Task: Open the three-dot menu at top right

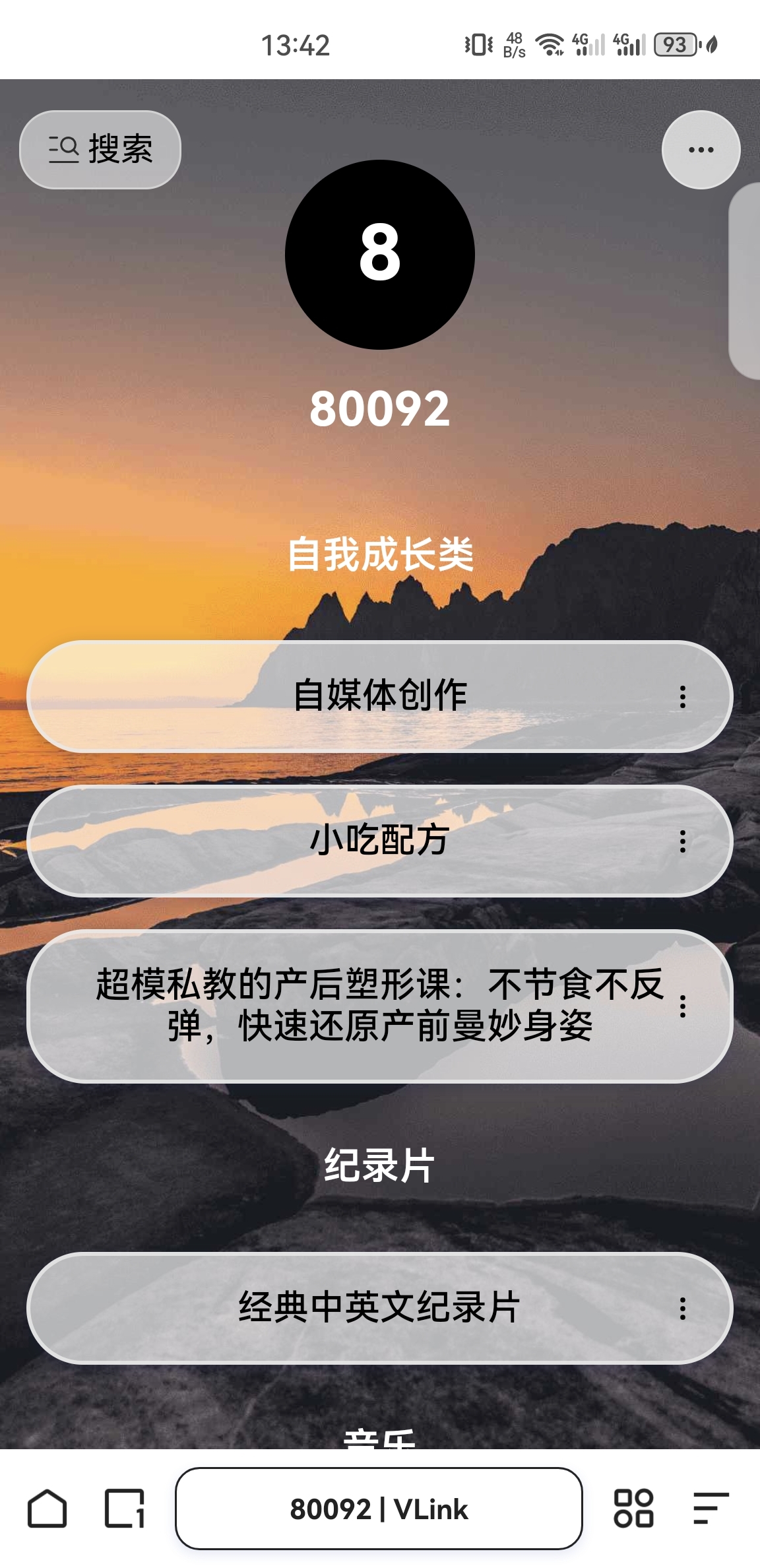Action: click(x=701, y=150)
